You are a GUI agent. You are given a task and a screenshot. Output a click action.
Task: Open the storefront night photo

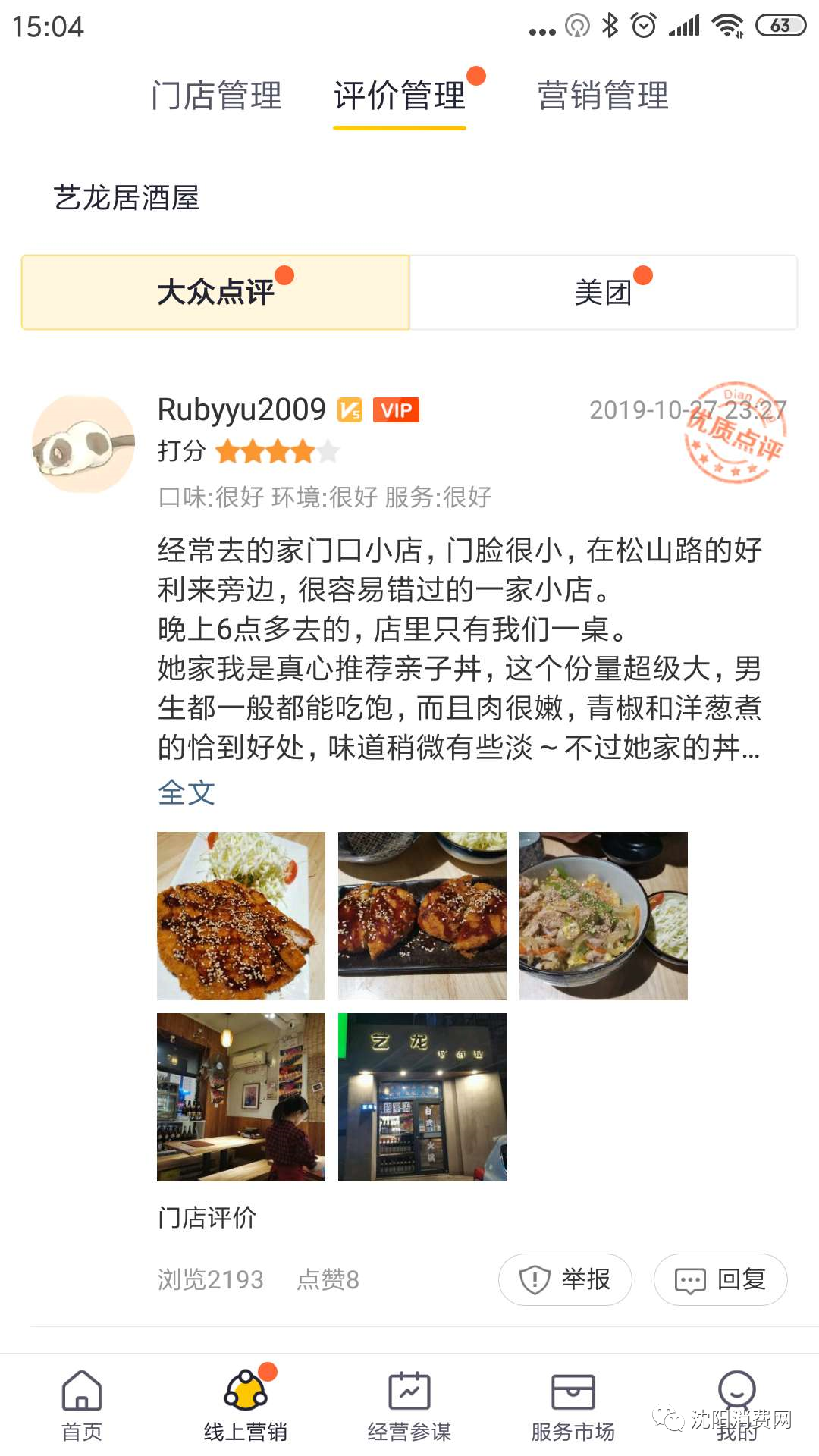coord(422,1097)
